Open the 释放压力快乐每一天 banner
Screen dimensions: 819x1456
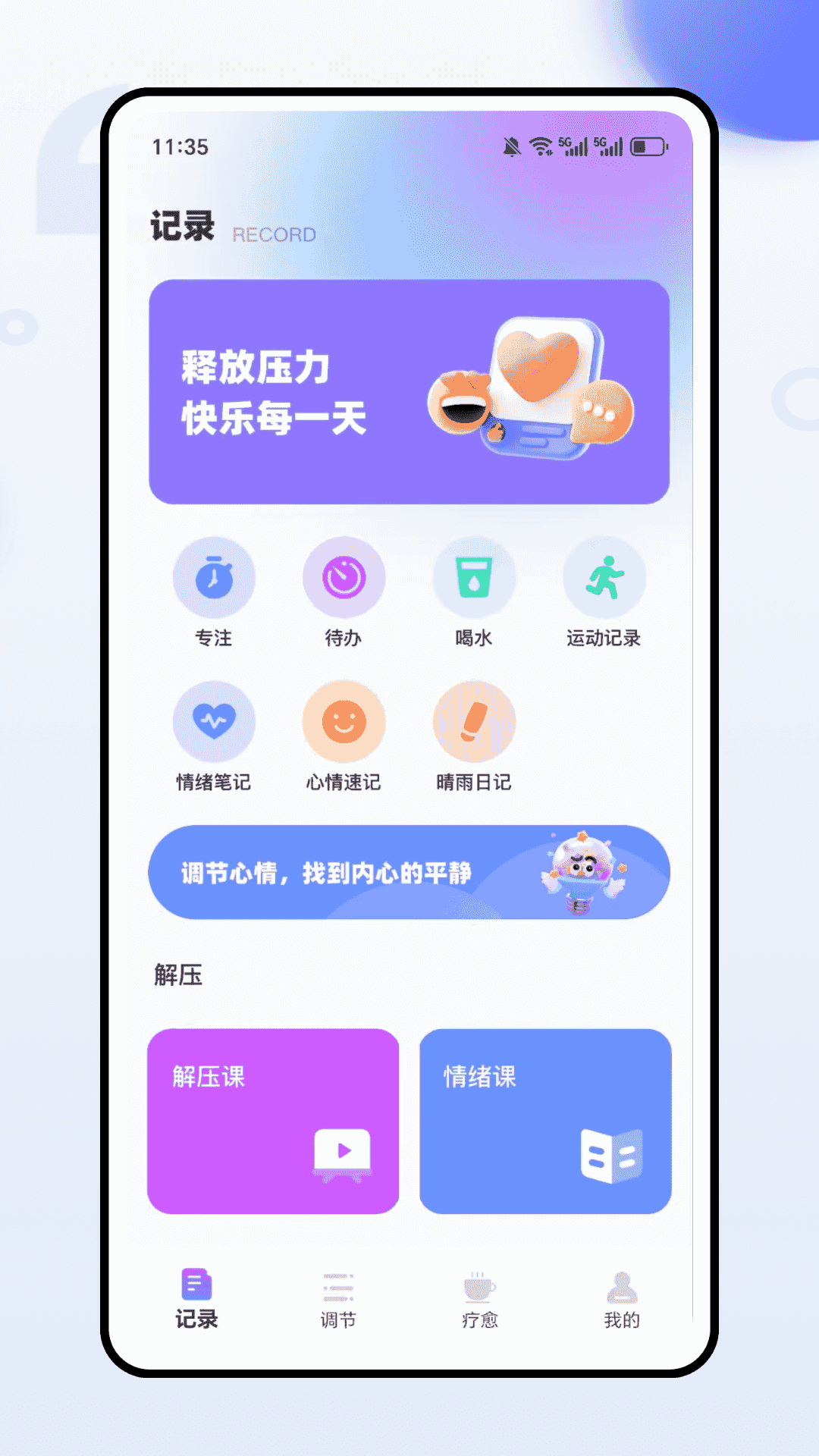[409, 391]
